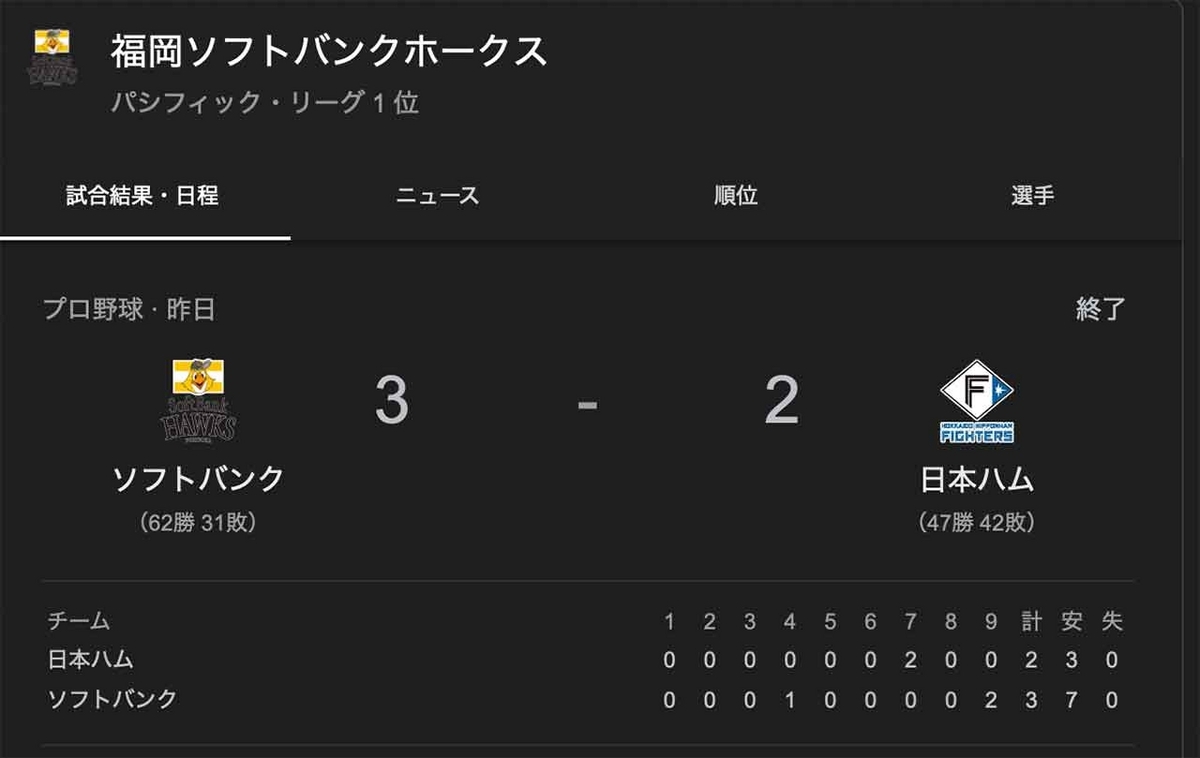This screenshot has width=1200, height=758.
Task: Switch to the 選手 players tab
Action: click(1032, 196)
